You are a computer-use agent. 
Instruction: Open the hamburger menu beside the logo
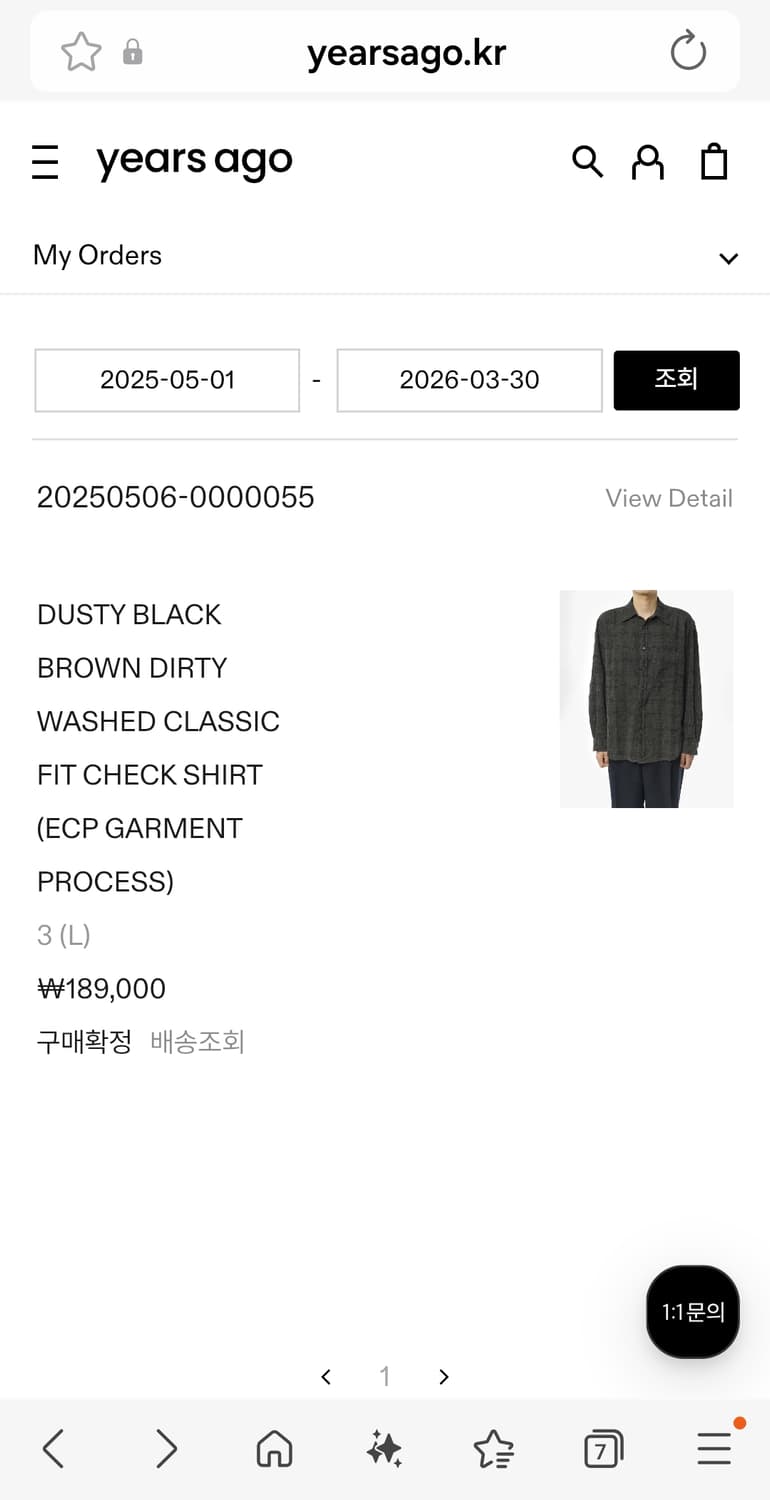point(45,161)
